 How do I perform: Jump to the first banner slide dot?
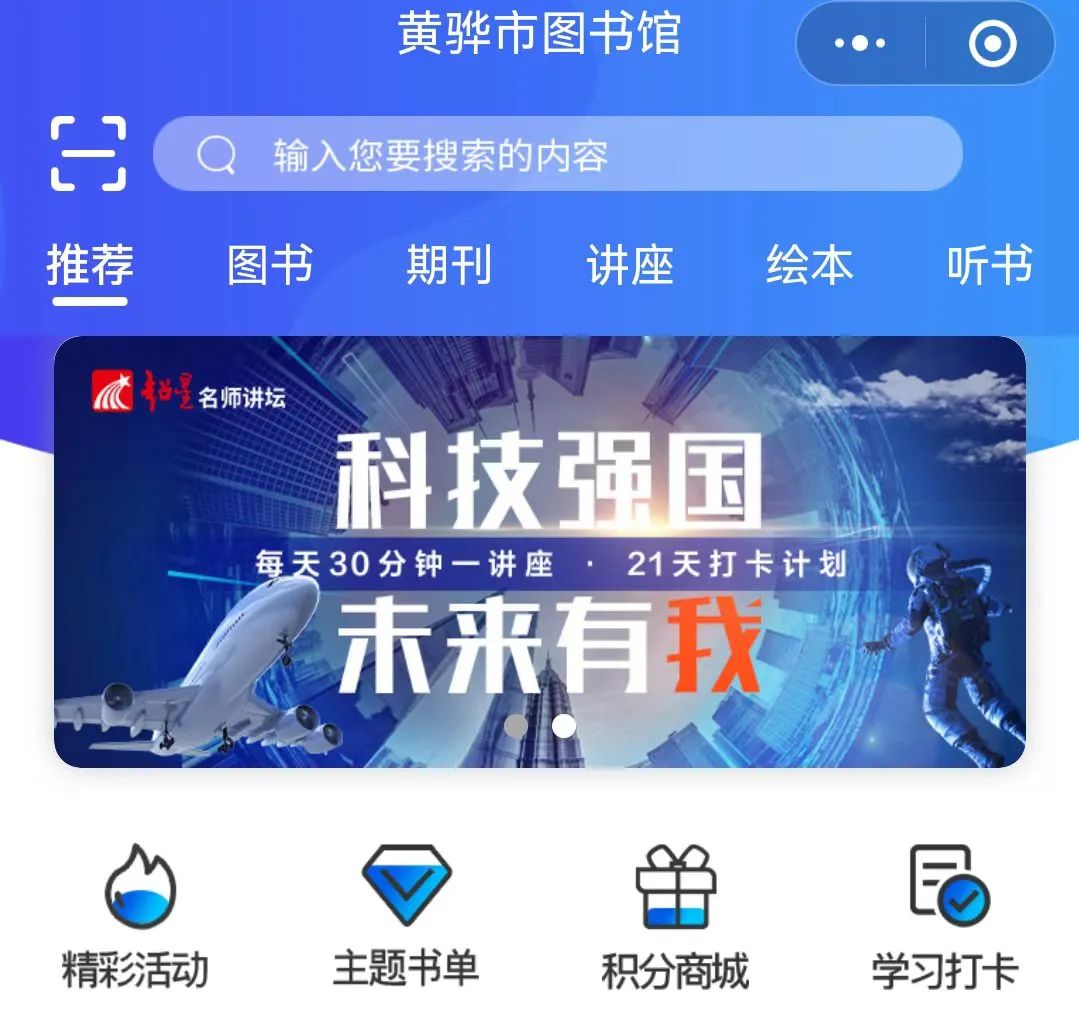516,726
